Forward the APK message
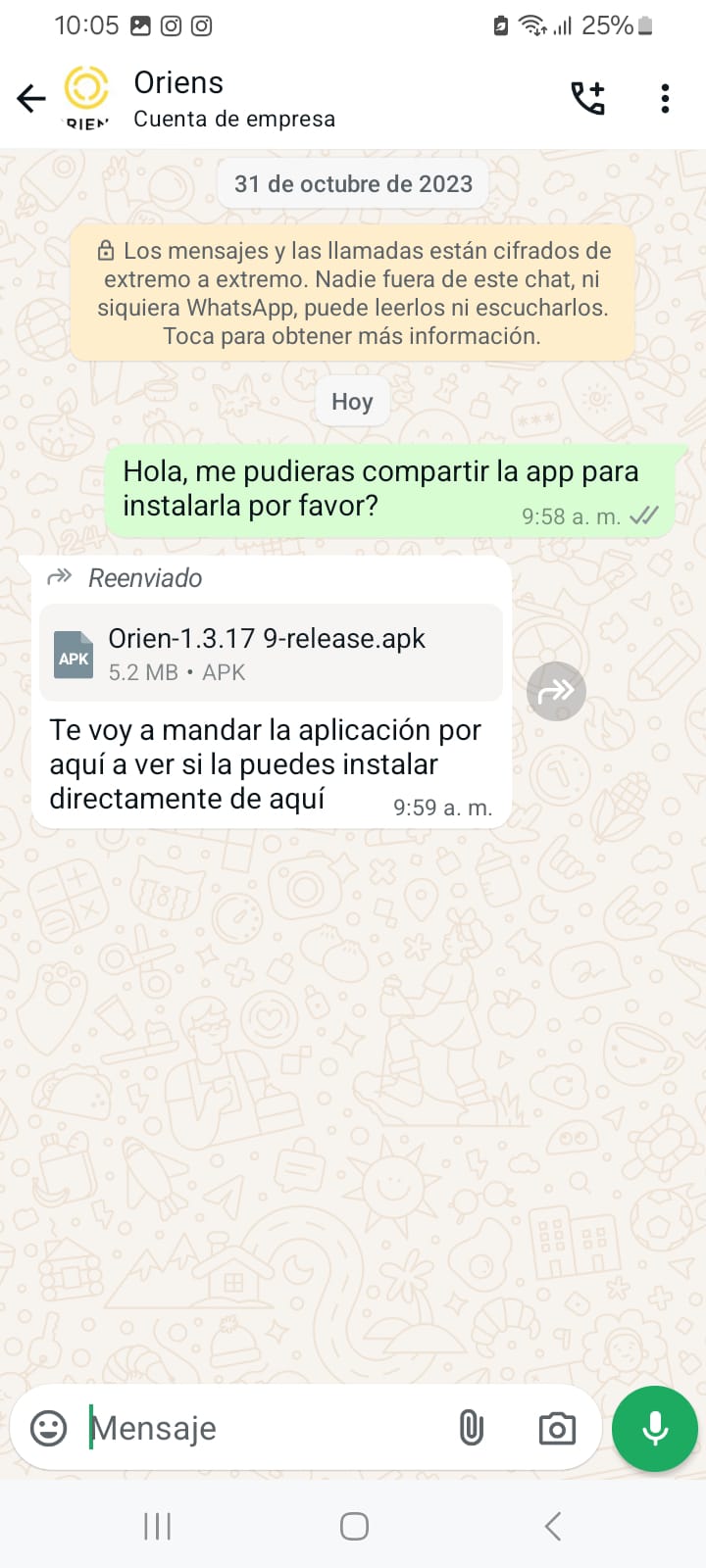706x1568 pixels. [x=556, y=692]
